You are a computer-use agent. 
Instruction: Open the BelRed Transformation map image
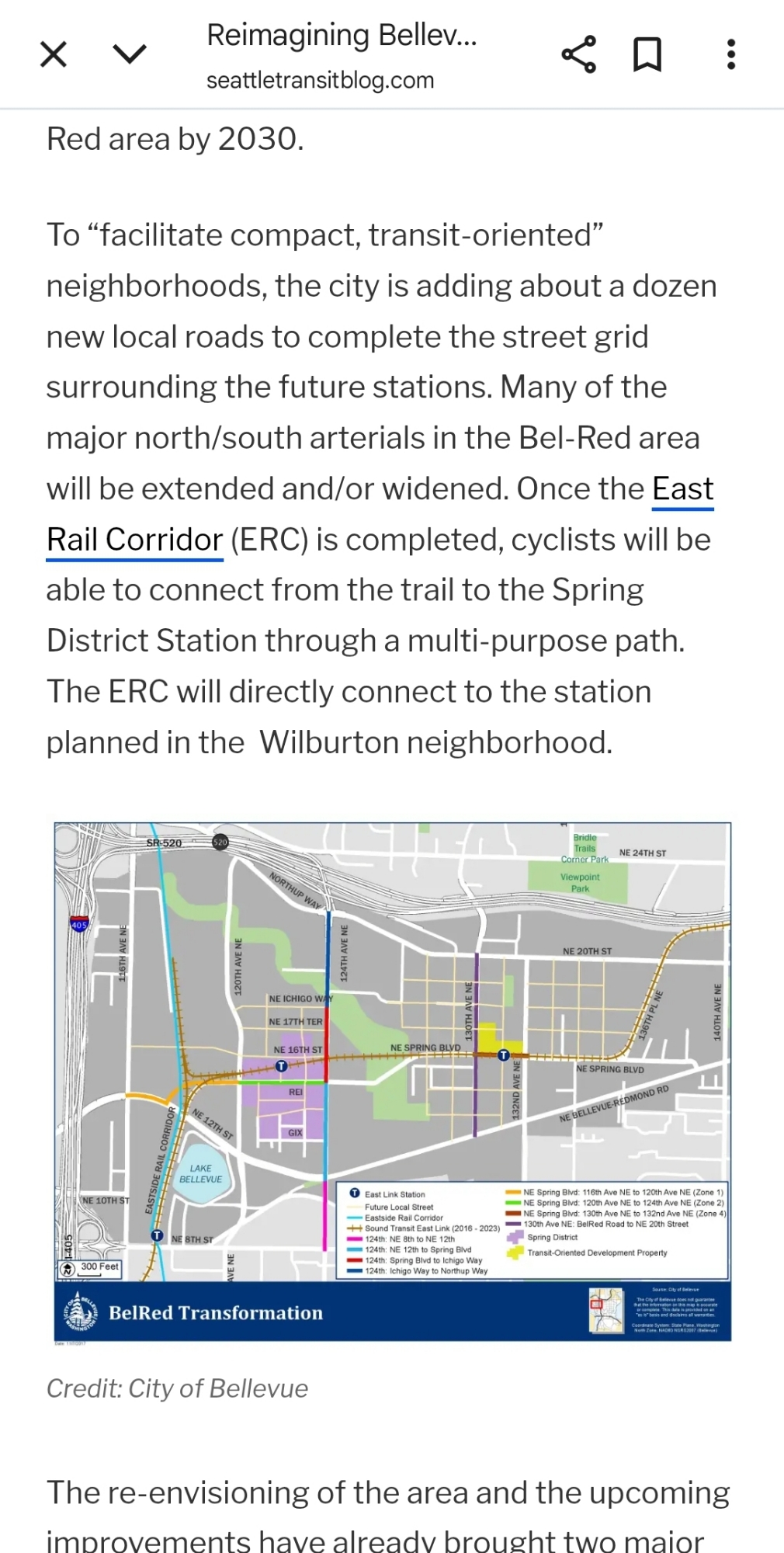coord(392,1081)
